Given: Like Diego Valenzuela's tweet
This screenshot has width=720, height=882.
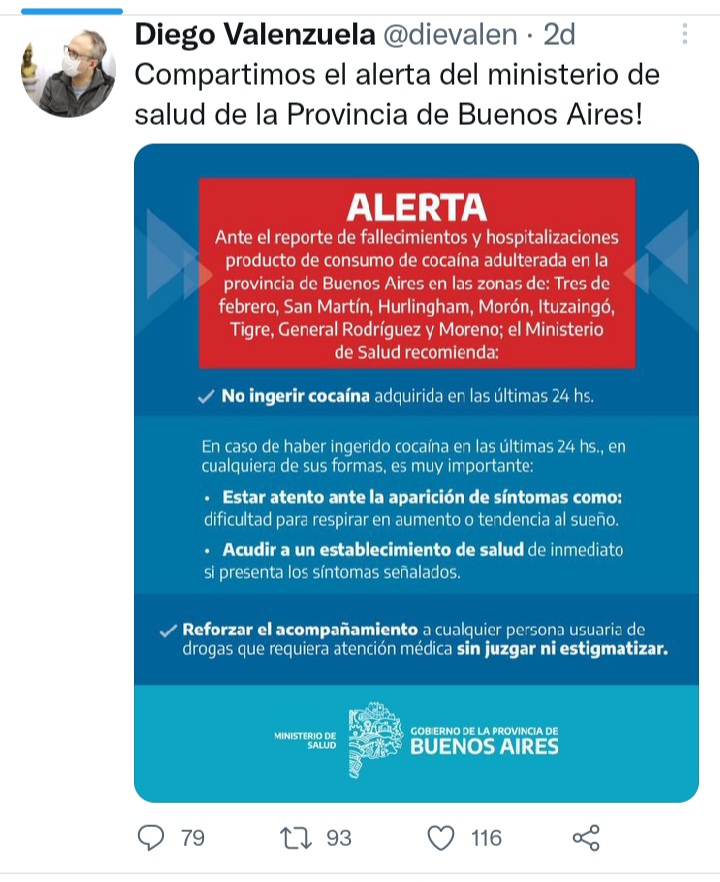Looking at the screenshot, I should tap(441, 838).
